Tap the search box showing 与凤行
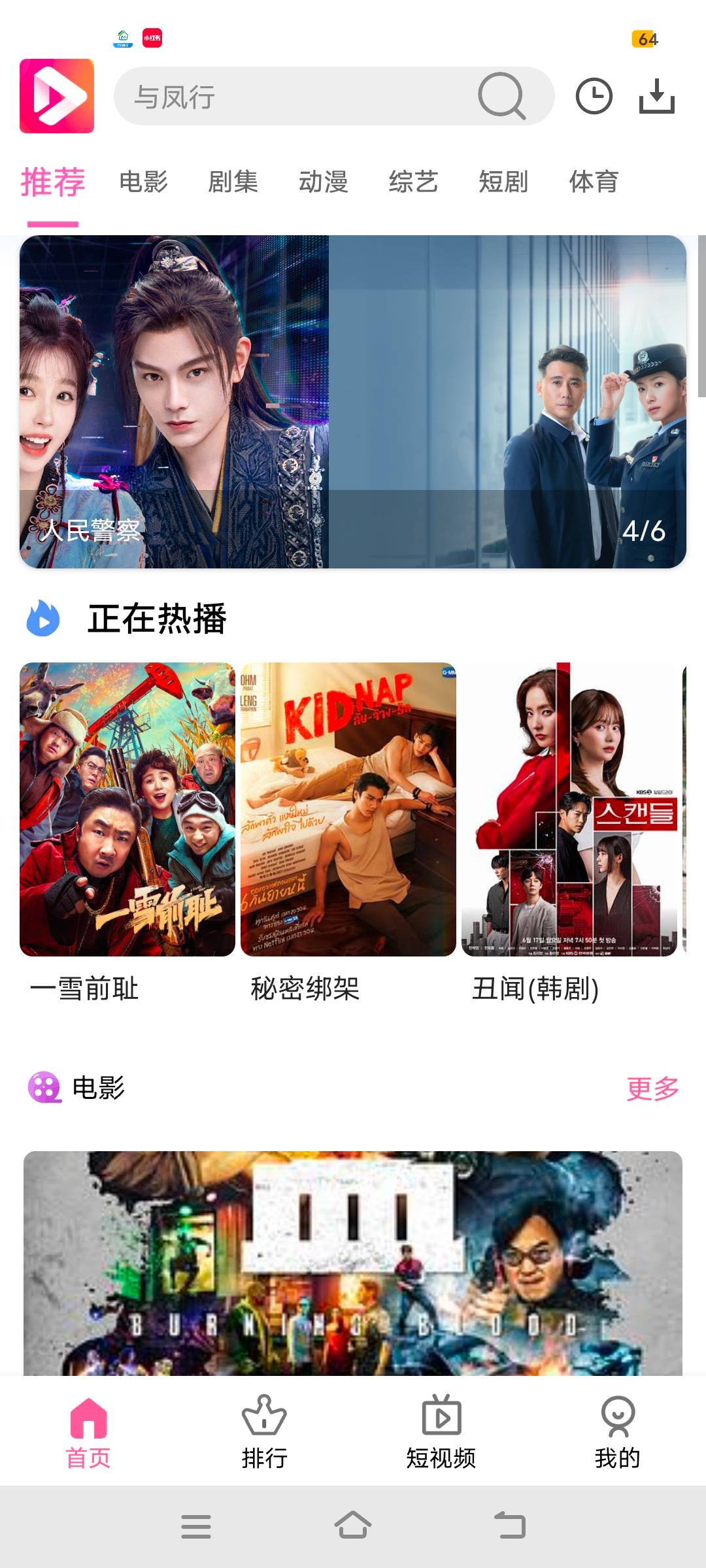Image resolution: width=706 pixels, height=1568 pixels. (294, 96)
